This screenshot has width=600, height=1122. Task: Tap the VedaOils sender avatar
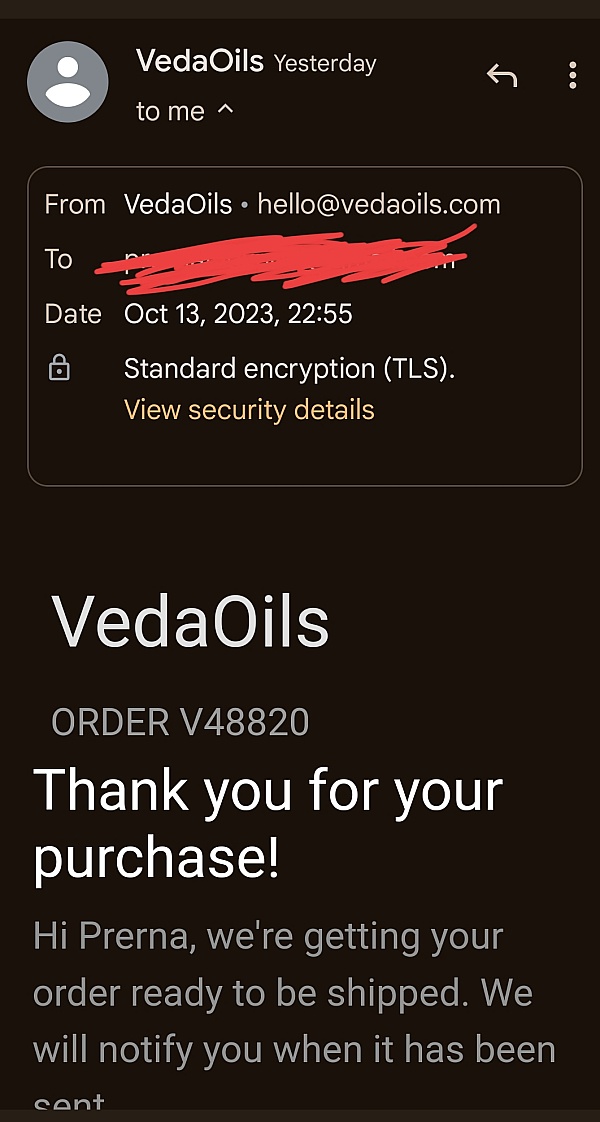click(67, 82)
